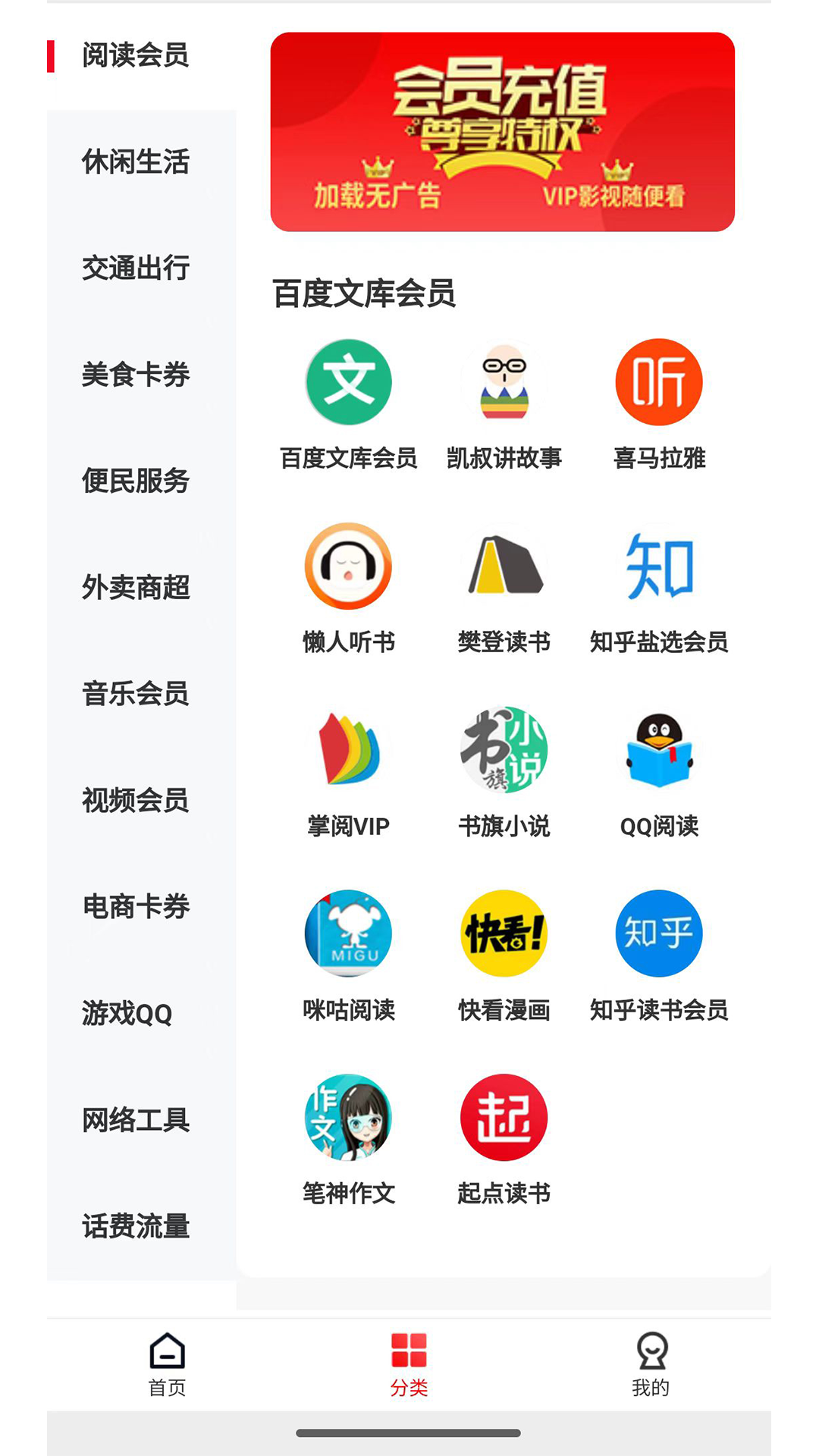The height and width of the screenshot is (1456, 819).
Task: Open 喜马拉雅 membership
Action: click(659, 403)
